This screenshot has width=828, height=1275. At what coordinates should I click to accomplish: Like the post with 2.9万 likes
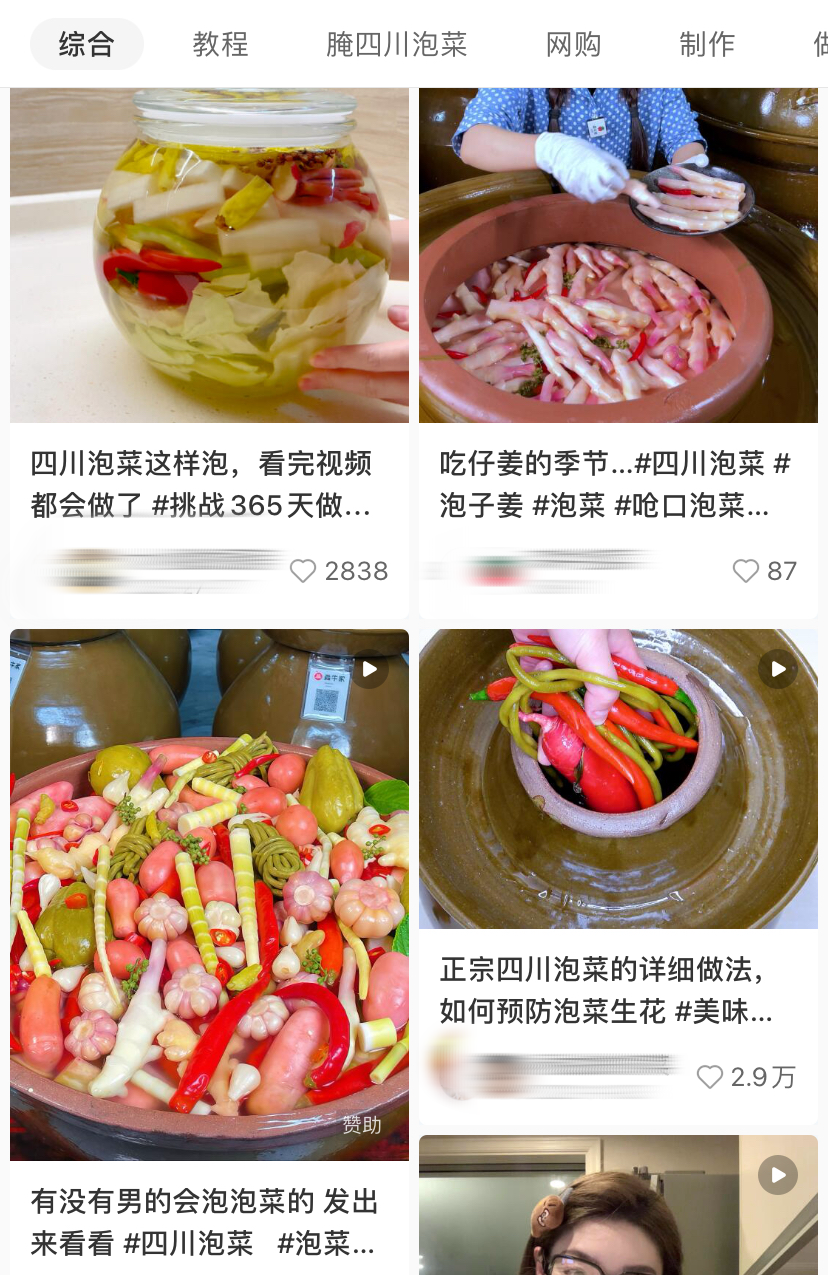(710, 1077)
